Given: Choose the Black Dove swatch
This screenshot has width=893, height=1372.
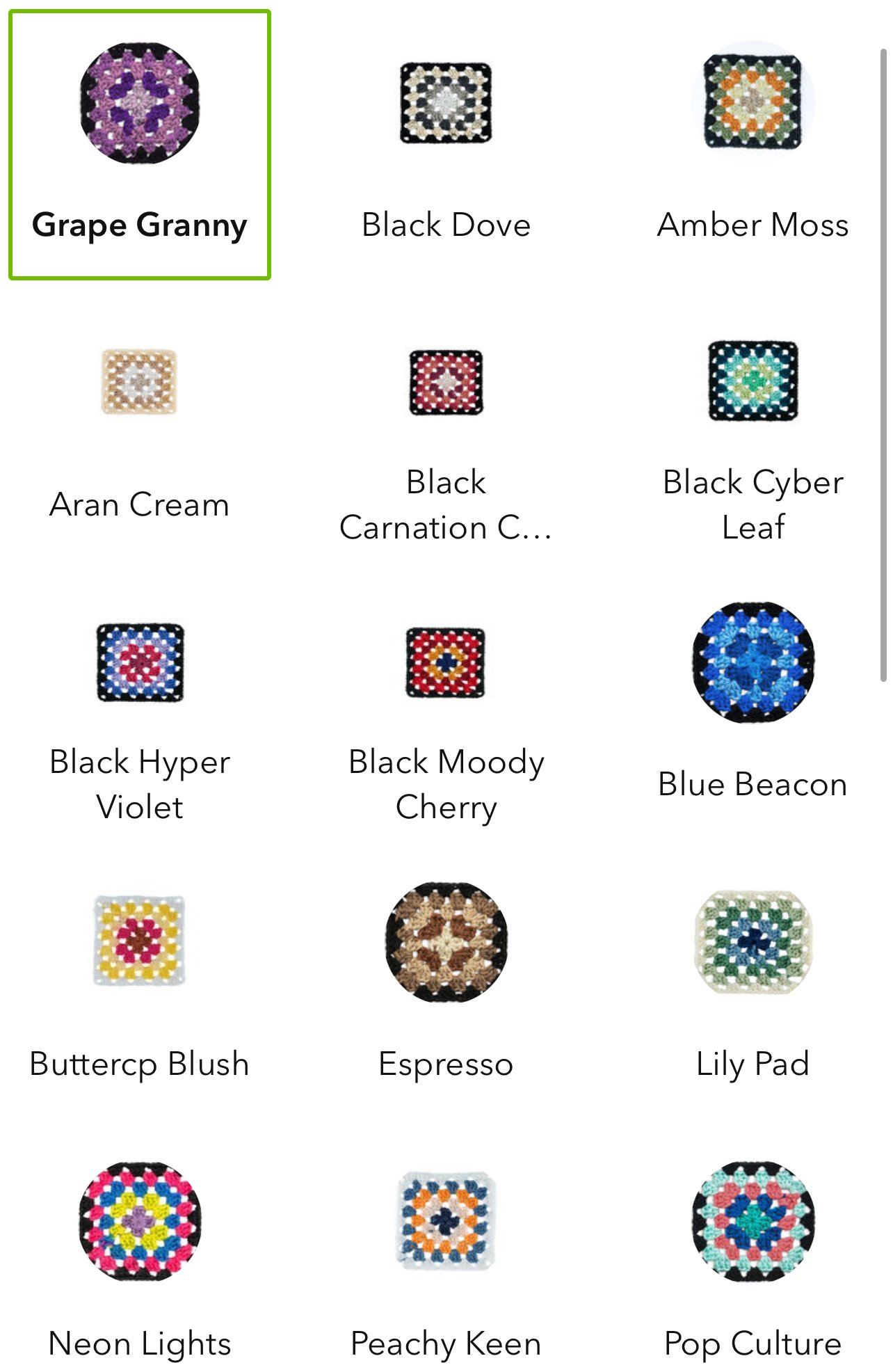Looking at the screenshot, I should (446, 104).
